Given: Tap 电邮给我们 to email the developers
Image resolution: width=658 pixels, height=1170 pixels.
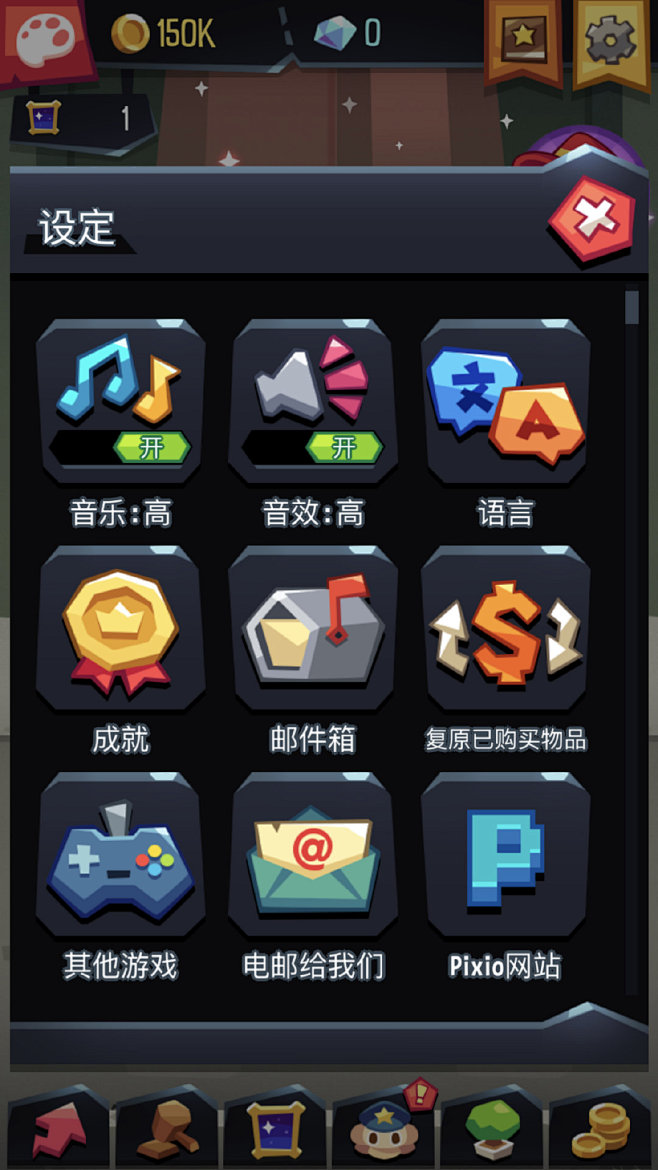Looking at the screenshot, I should click(313, 854).
